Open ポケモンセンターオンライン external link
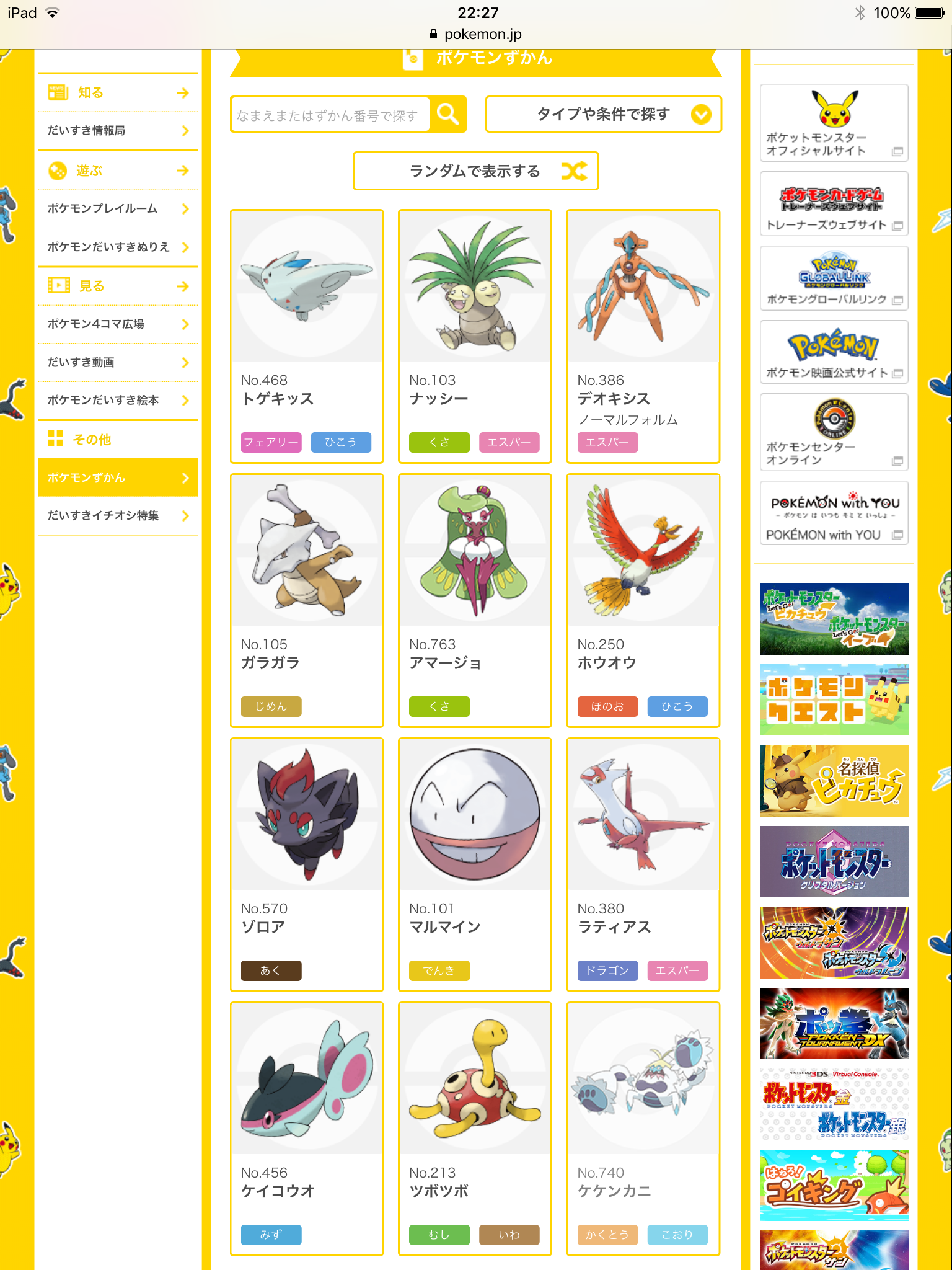Viewport: 952px width, 1270px height. tap(834, 432)
